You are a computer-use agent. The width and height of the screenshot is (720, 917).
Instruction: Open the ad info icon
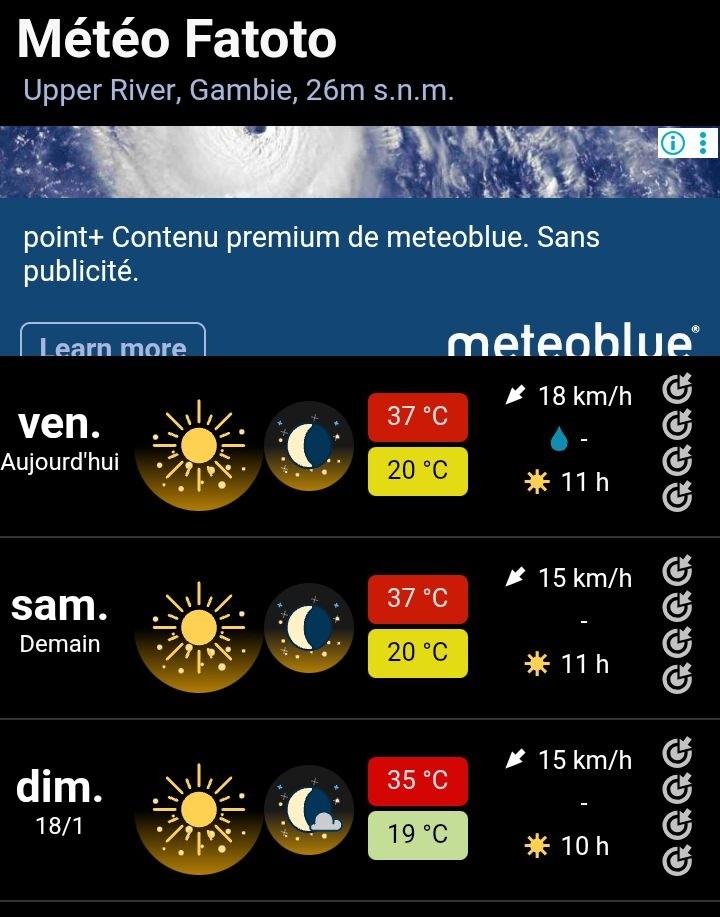click(673, 144)
